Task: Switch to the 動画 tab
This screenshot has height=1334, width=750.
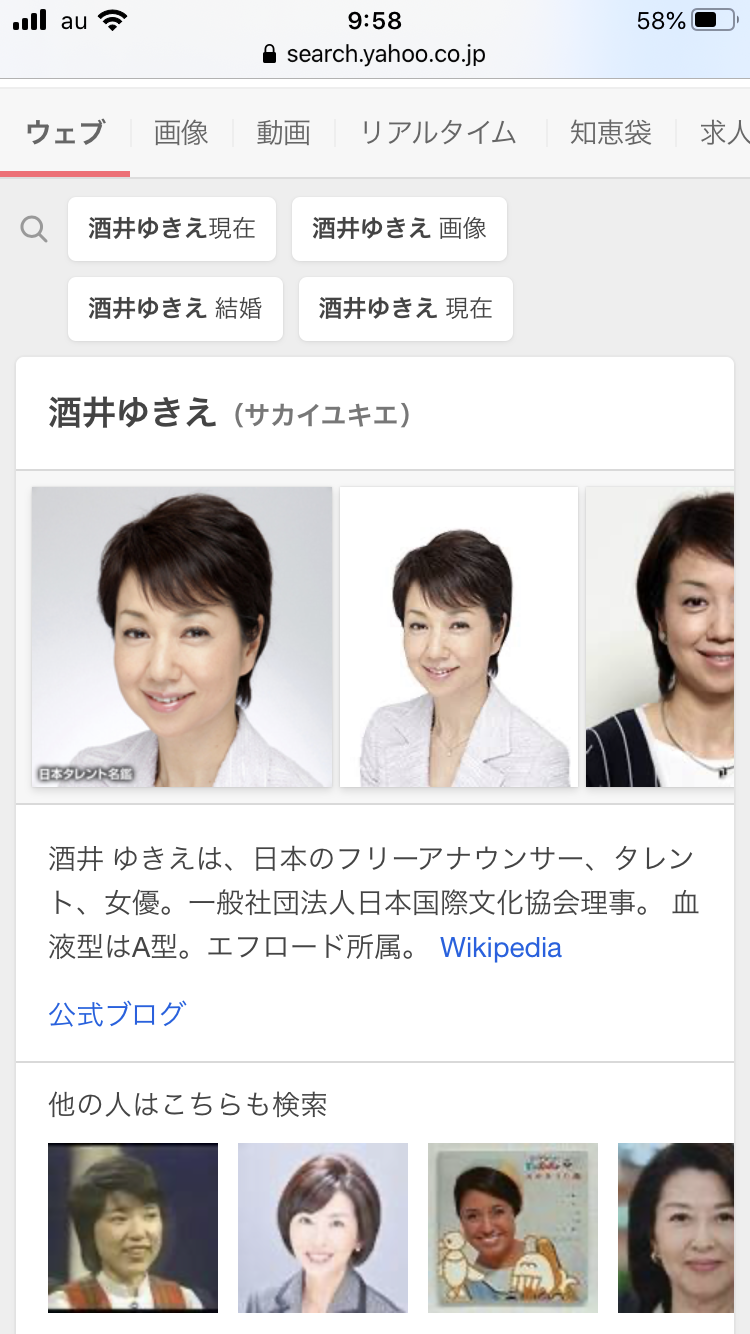Action: coord(283,133)
